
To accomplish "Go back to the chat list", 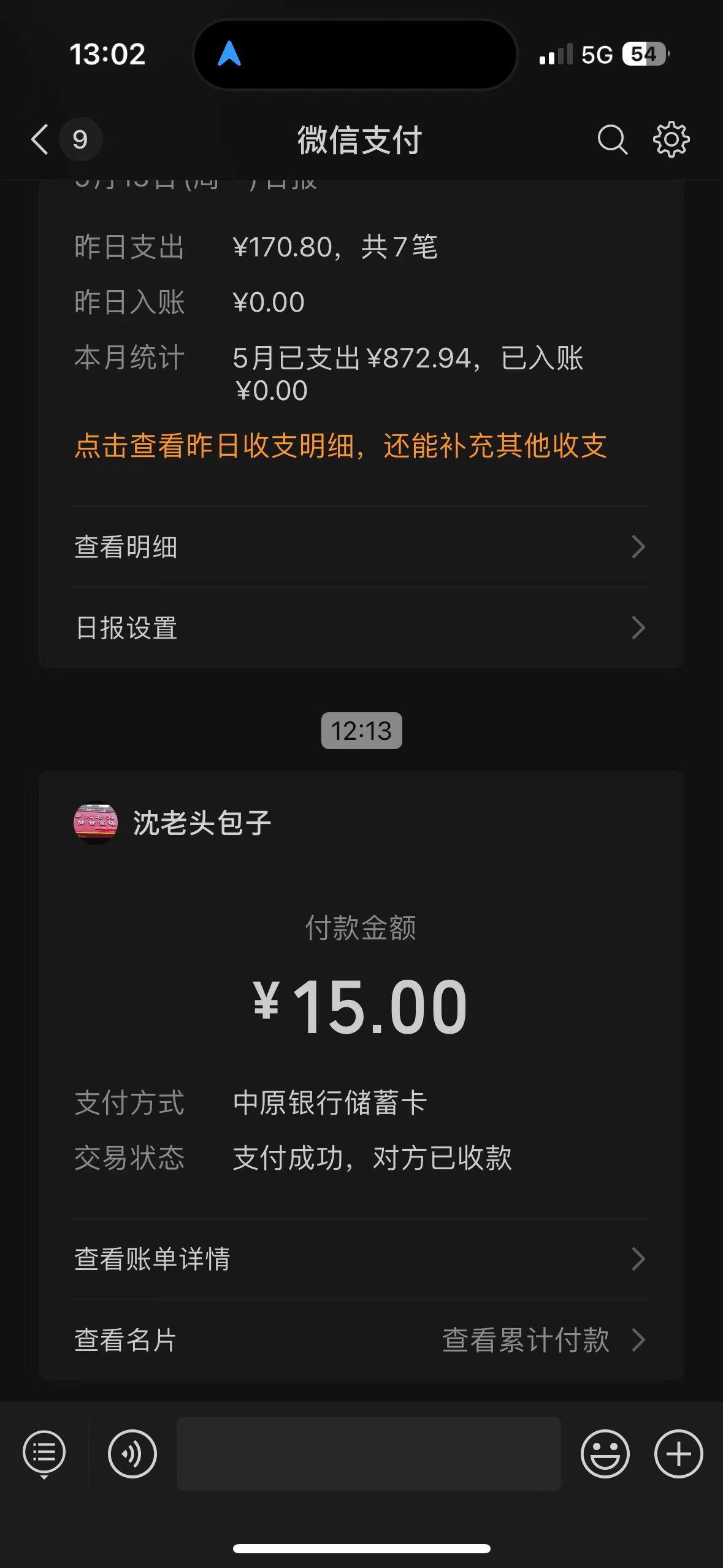I will pos(40,139).
